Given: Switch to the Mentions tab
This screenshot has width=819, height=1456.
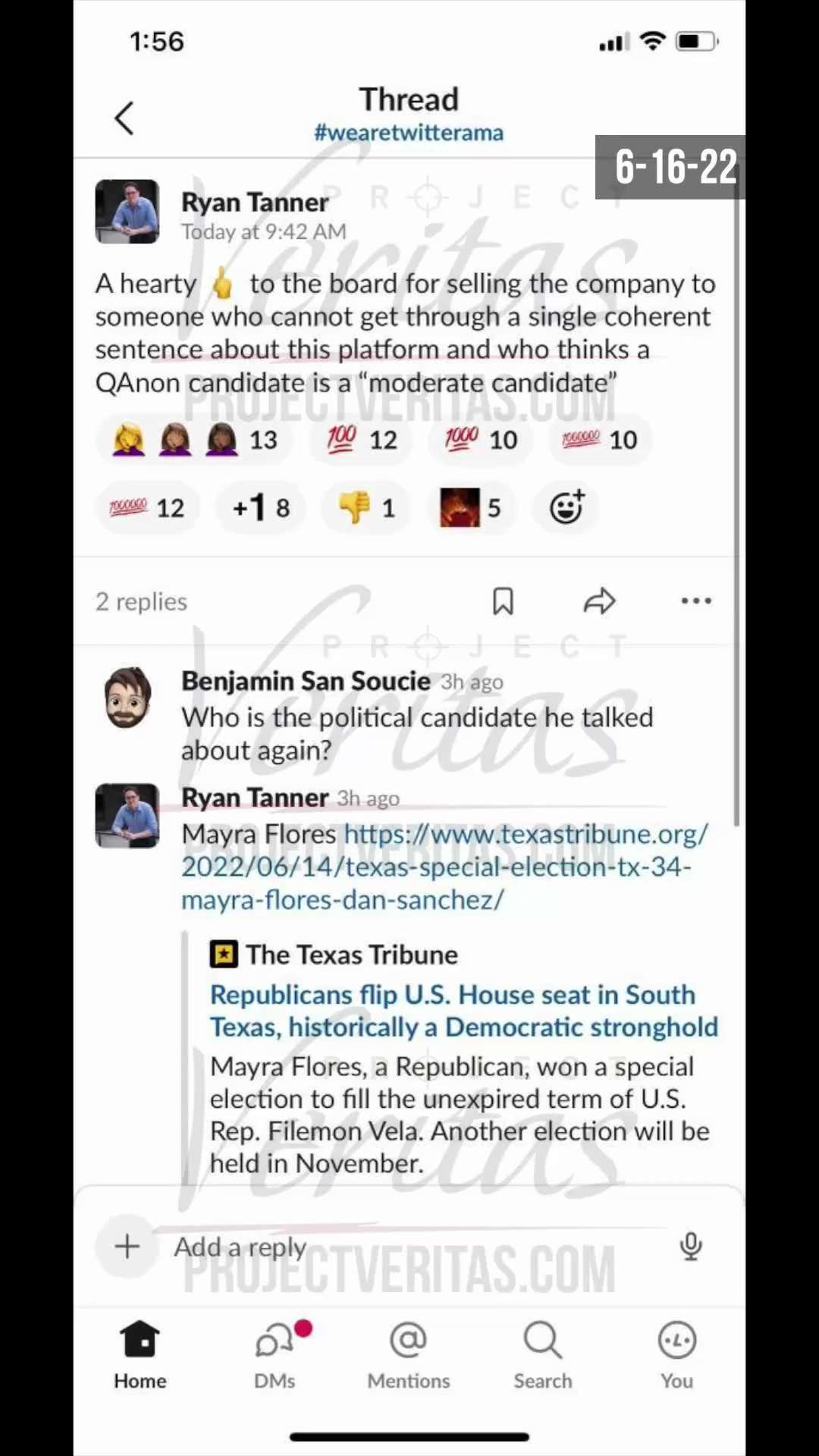Looking at the screenshot, I should (x=409, y=1355).
